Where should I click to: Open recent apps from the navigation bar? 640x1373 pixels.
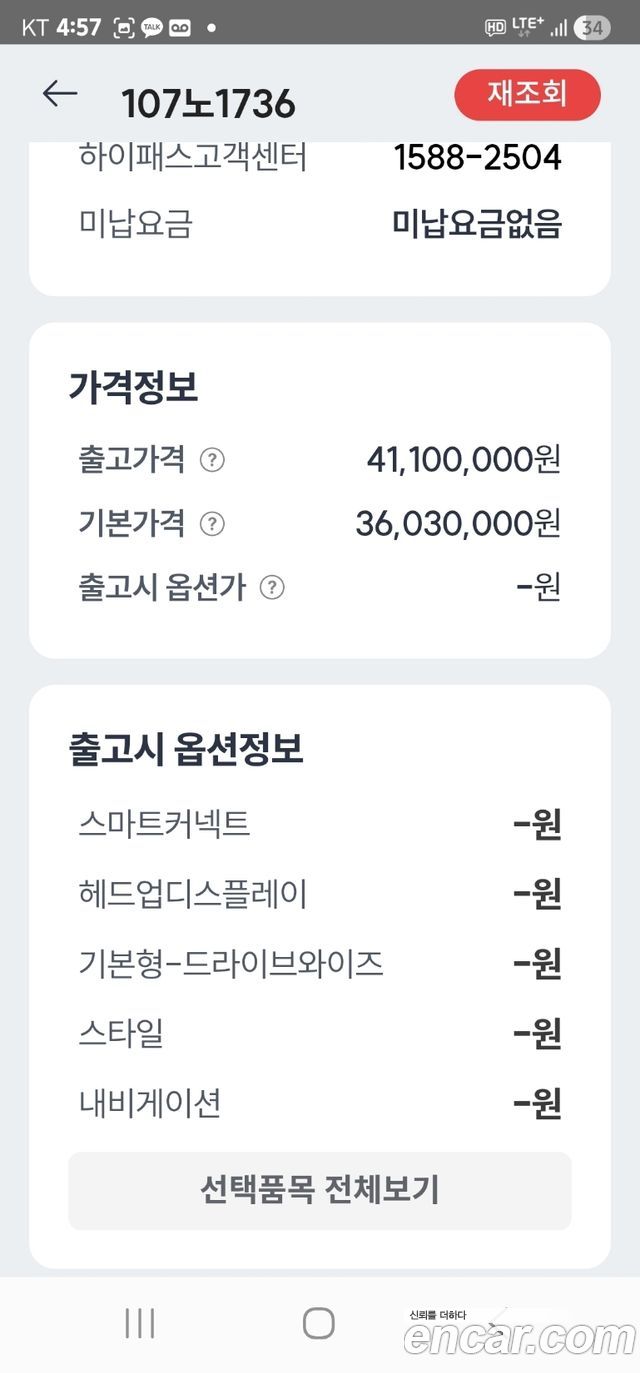pyautogui.click(x=140, y=1323)
